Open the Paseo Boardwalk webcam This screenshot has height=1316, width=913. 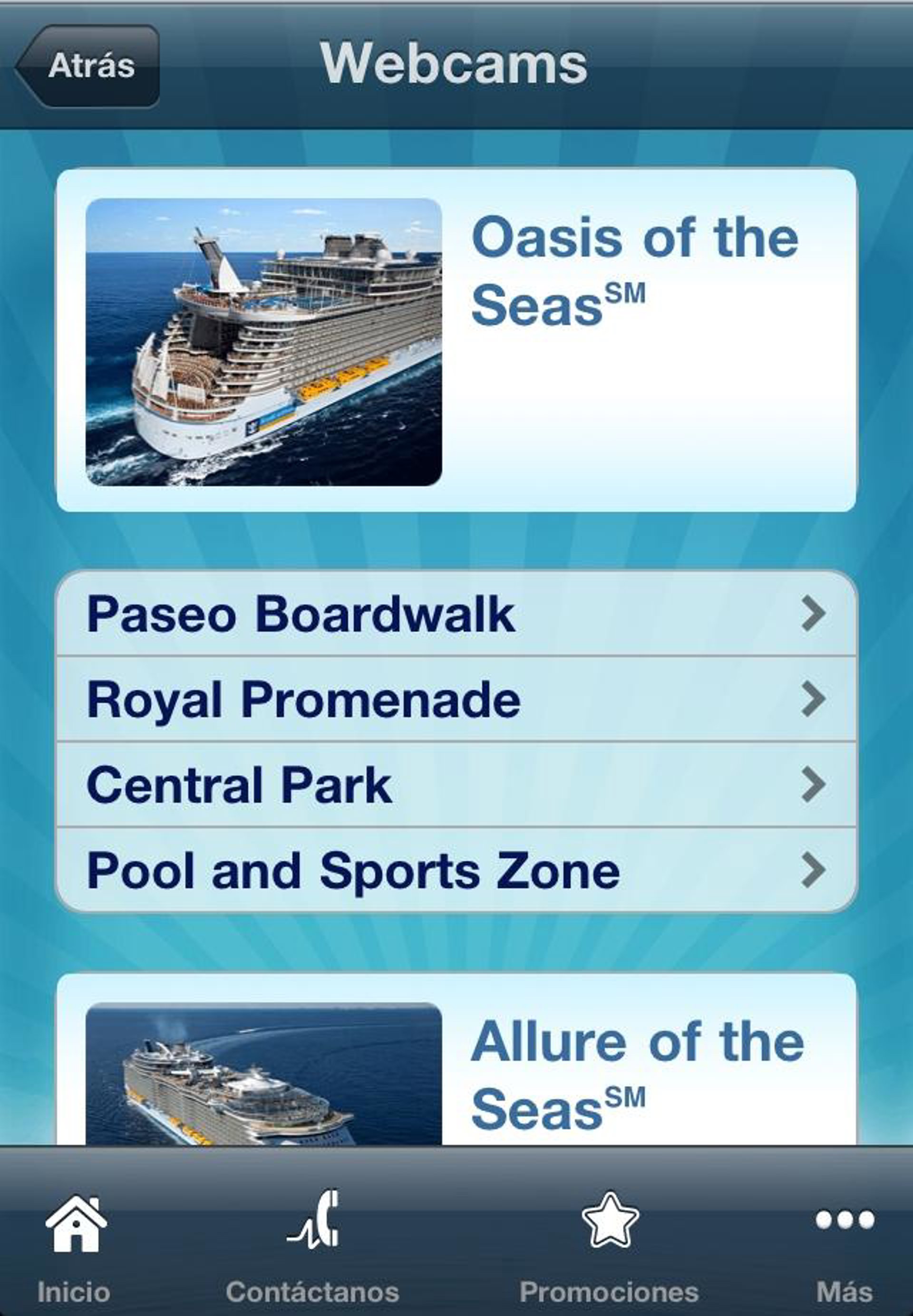click(x=456, y=614)
